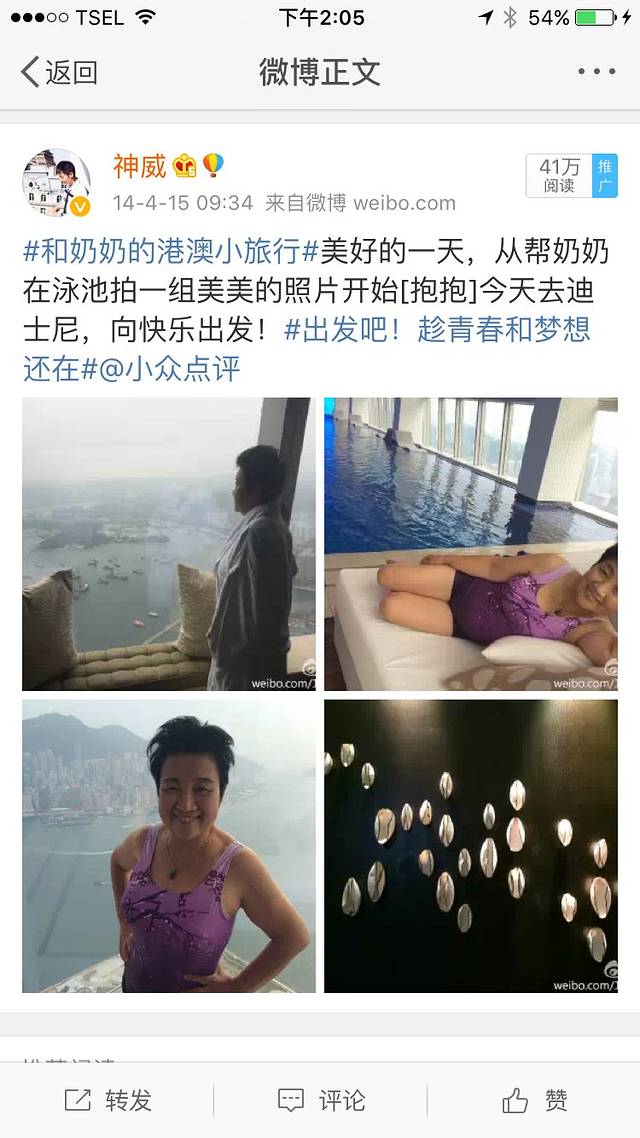View photo of smiling woman in swimsuit

[168, 846]
